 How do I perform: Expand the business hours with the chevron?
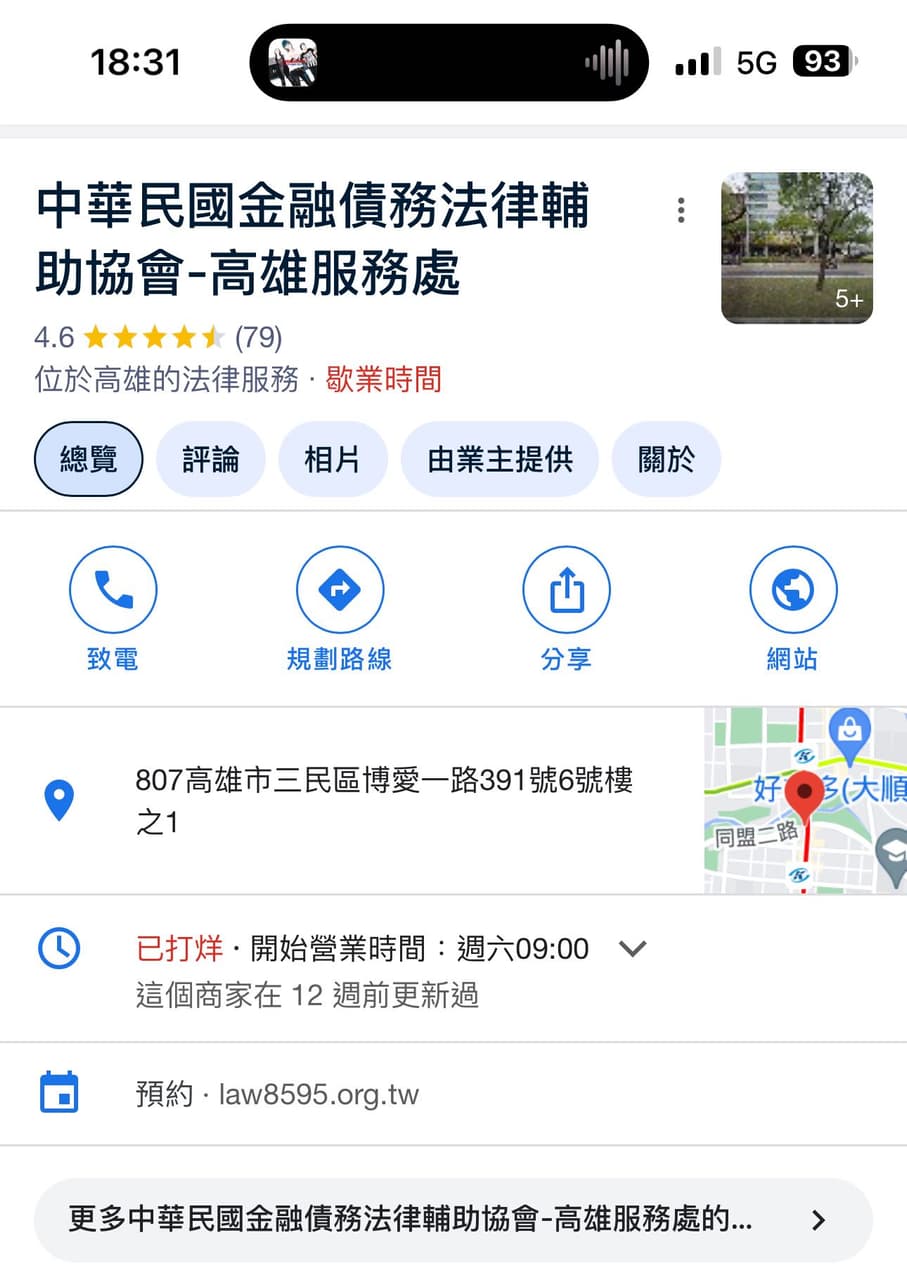pos(632,948)
